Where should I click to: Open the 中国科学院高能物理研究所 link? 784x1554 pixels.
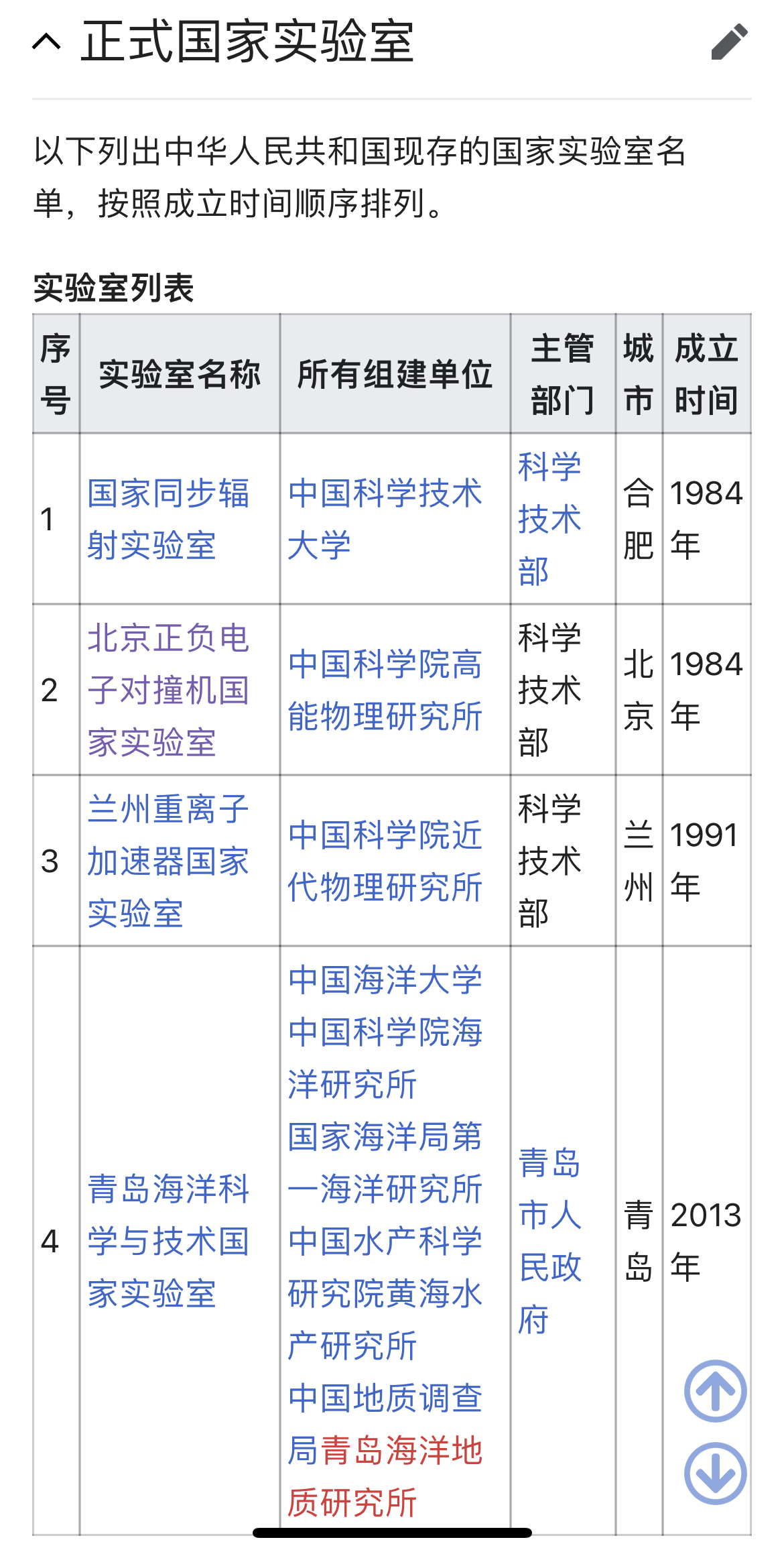pos(385,690)
